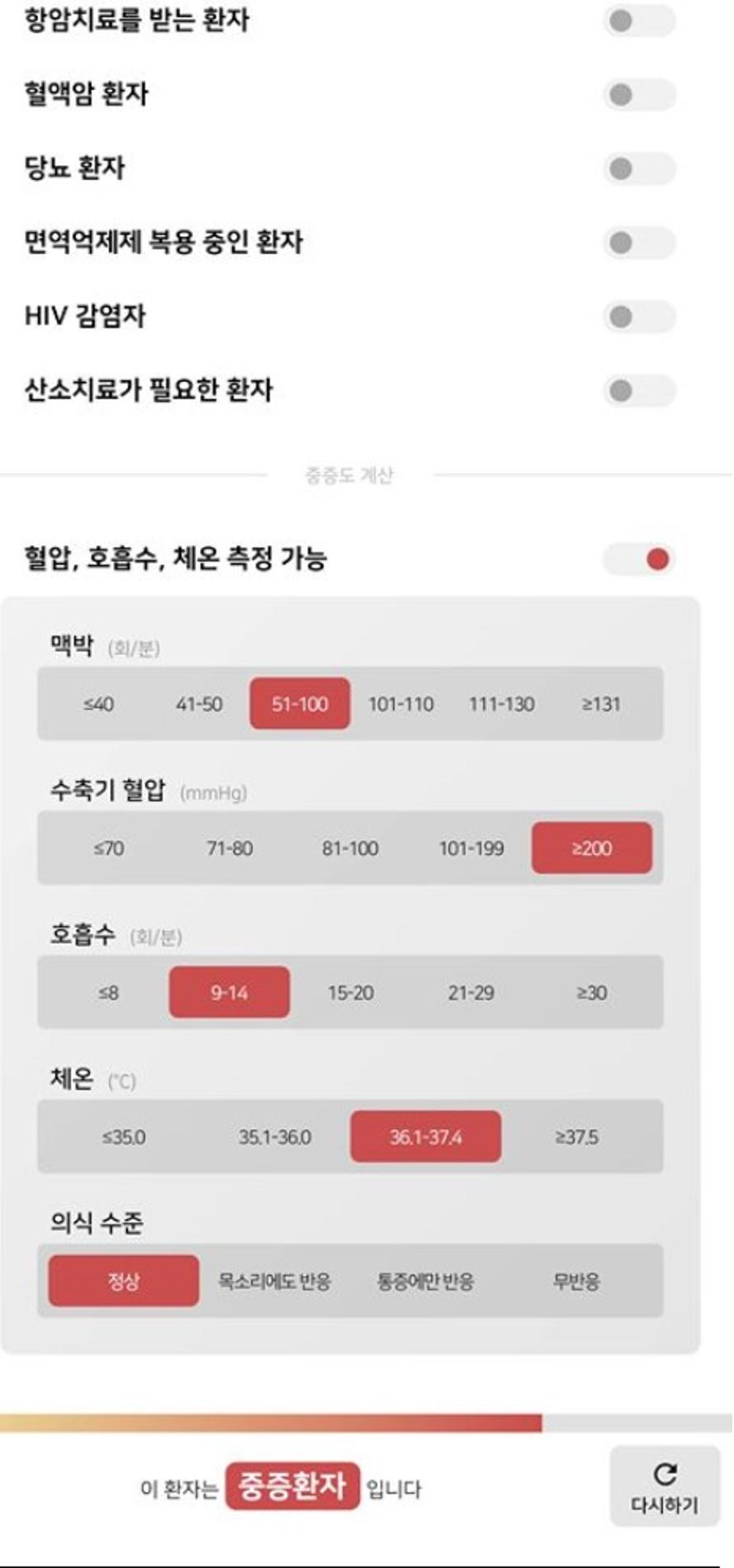Choose body temperature ≥37.5
Viewport: 734px width, 1568px height.
[x=576, y=1137]
